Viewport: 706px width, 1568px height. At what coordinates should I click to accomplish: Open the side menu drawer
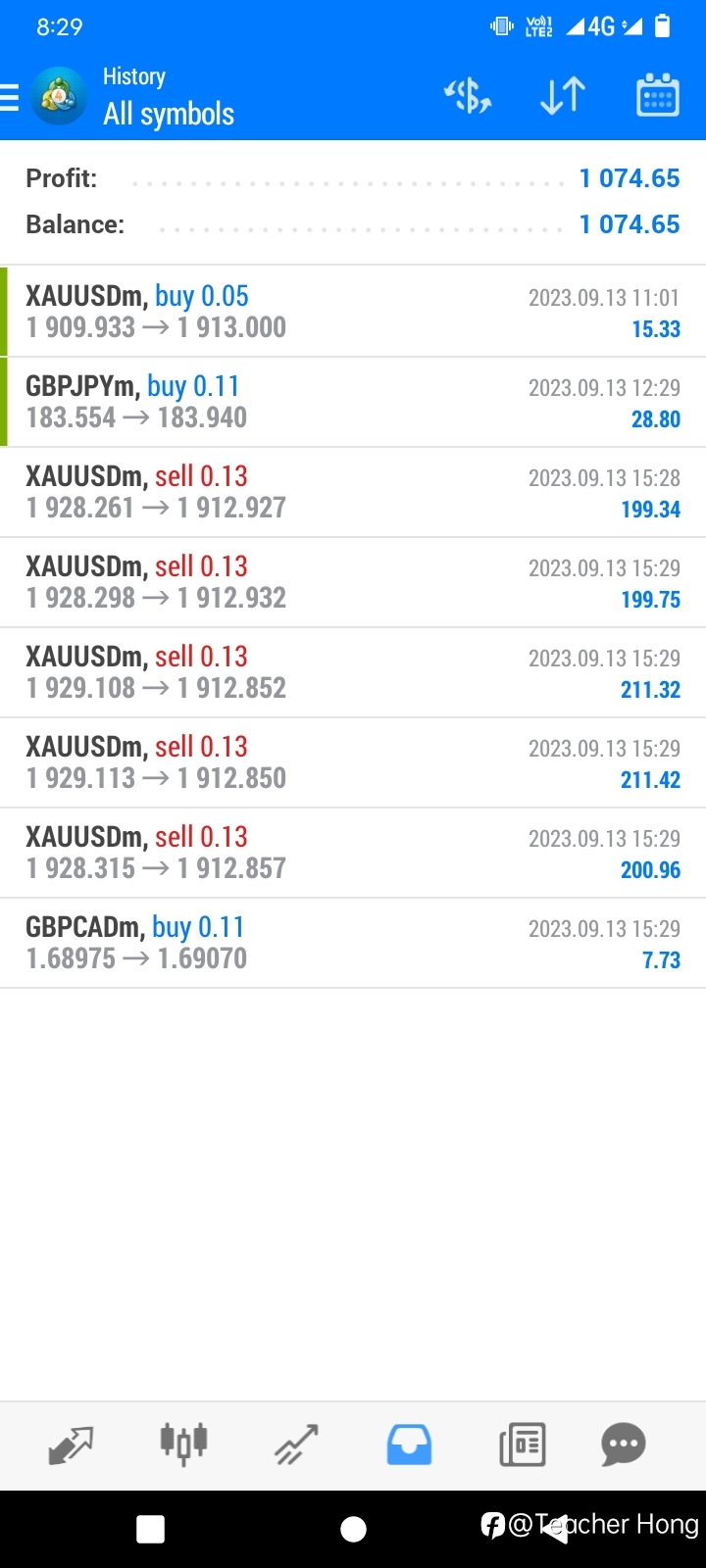pyautogui.click(x=10, y=97)
